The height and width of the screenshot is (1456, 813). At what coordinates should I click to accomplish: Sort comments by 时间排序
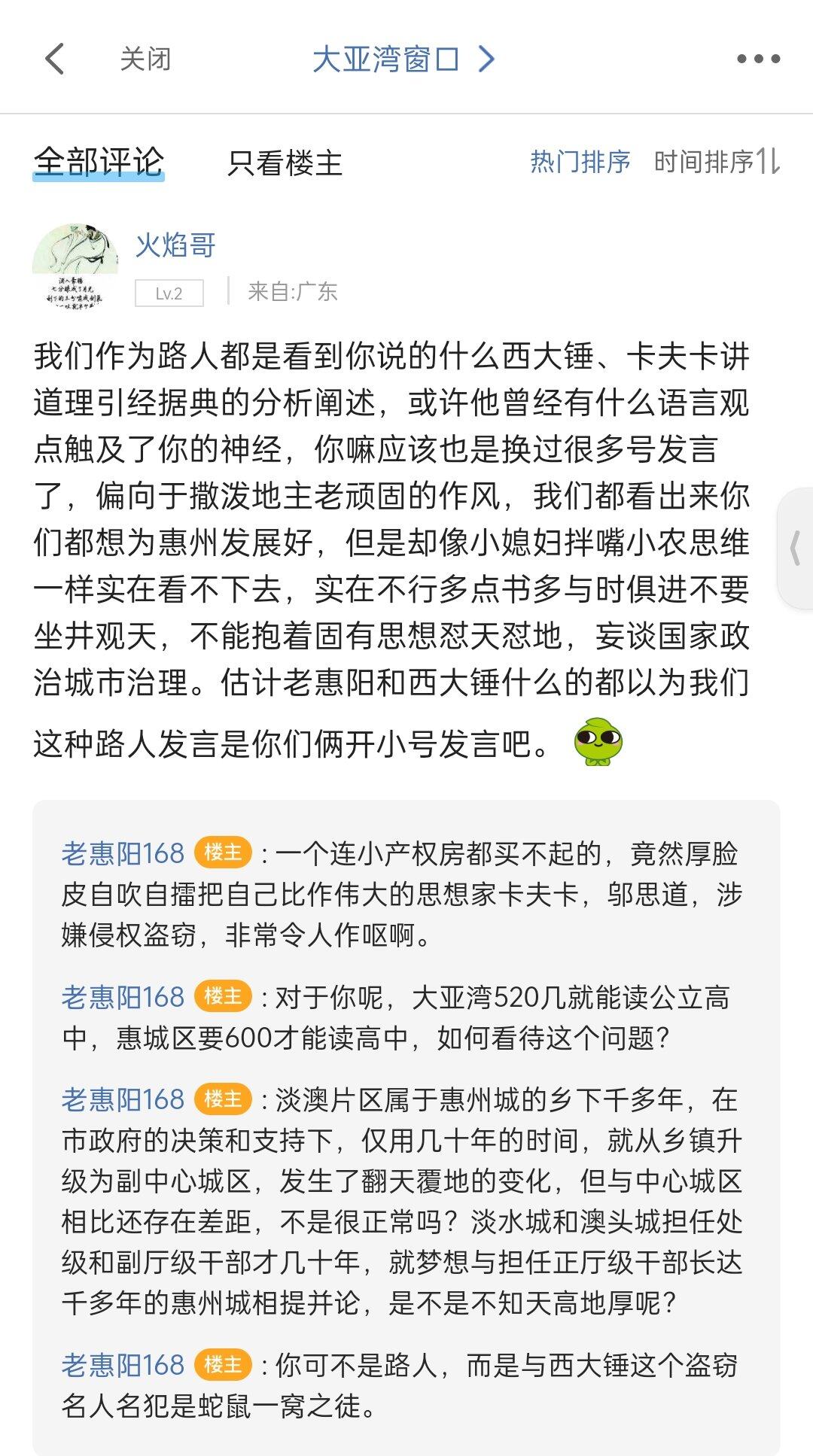tap(715, 161)
